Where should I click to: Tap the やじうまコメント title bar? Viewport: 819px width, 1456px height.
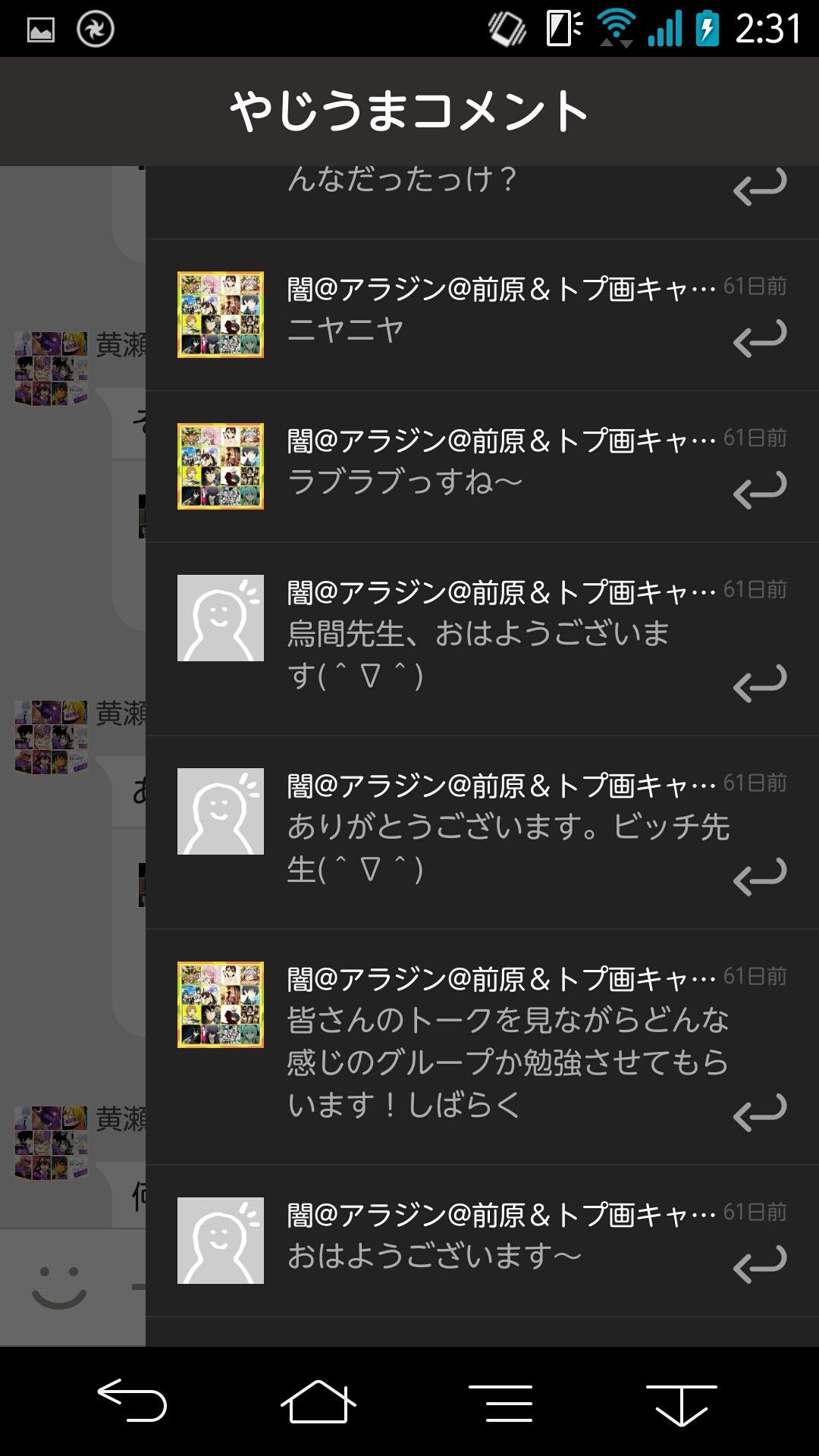pos(409,110)
